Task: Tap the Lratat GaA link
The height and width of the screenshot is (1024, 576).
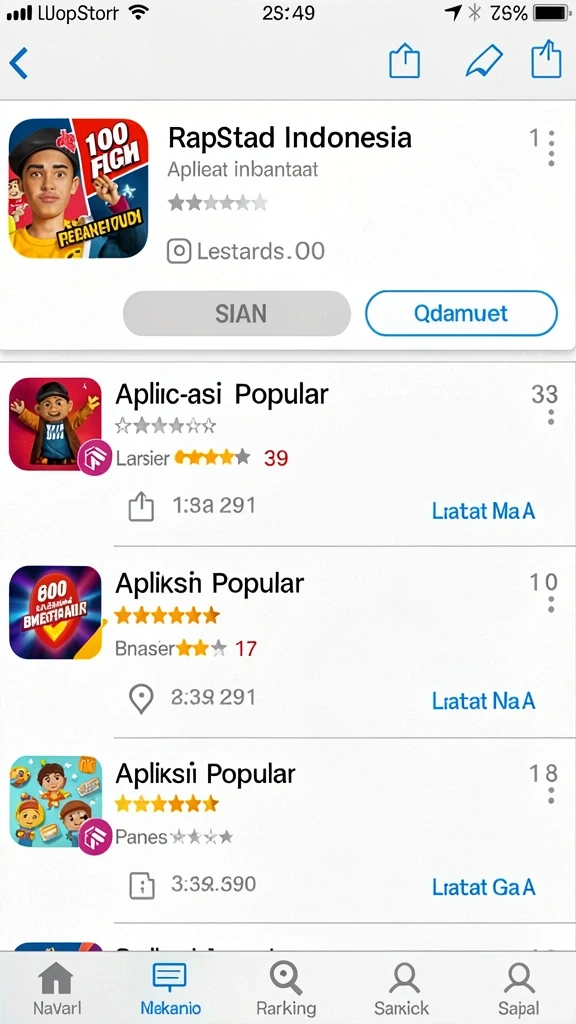Action: pos(483,888)
